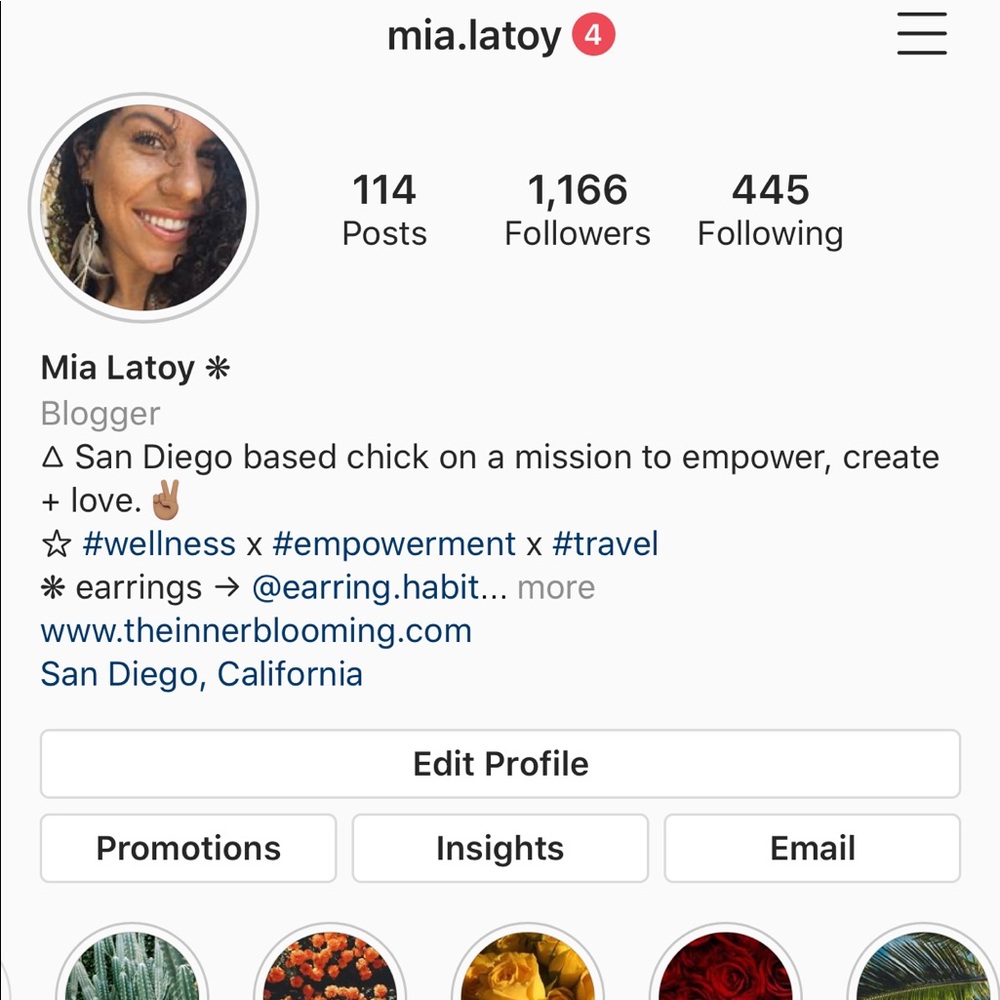
Task: Open the cactus story highlight
Action: [132, 968]
